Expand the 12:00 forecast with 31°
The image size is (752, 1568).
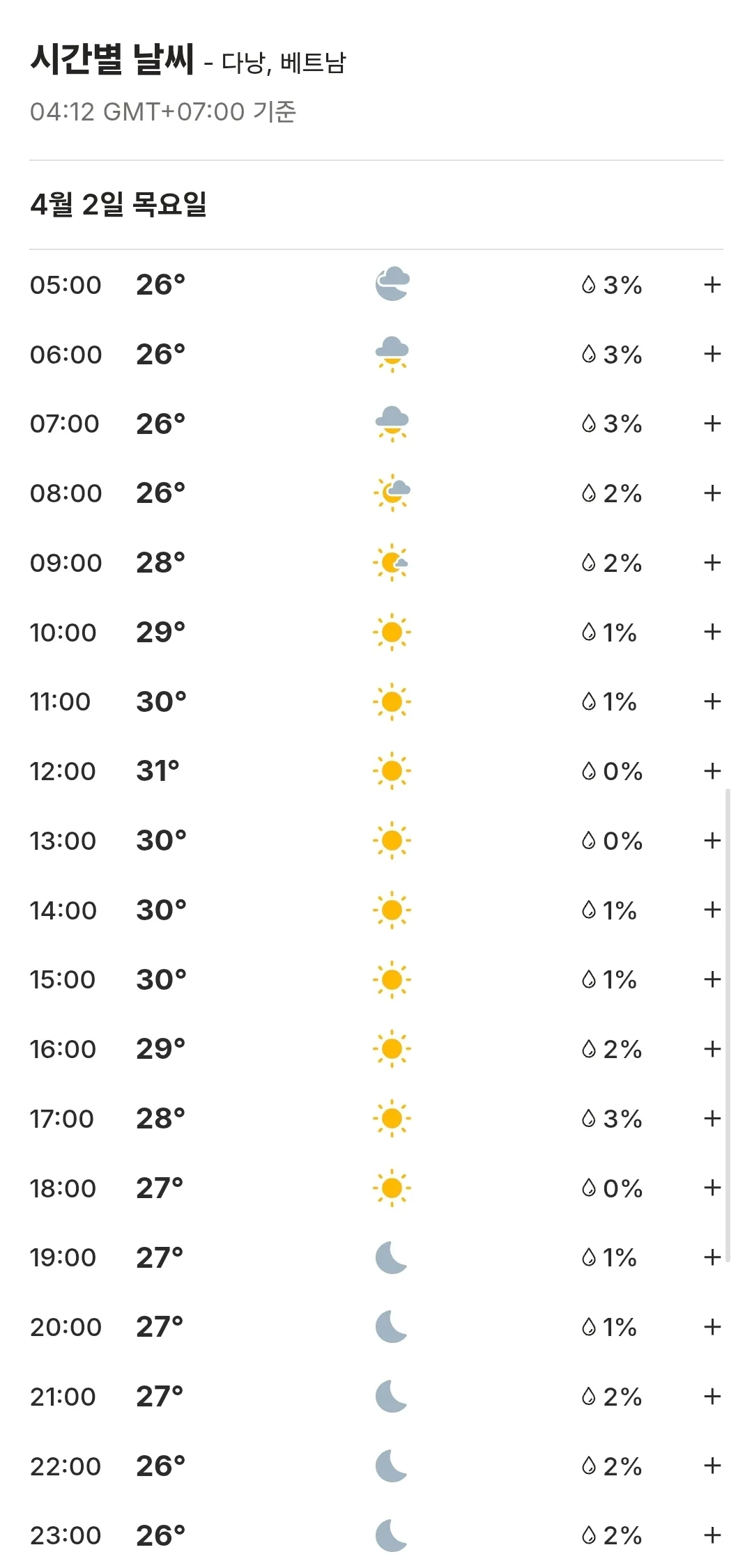point(712,770)
